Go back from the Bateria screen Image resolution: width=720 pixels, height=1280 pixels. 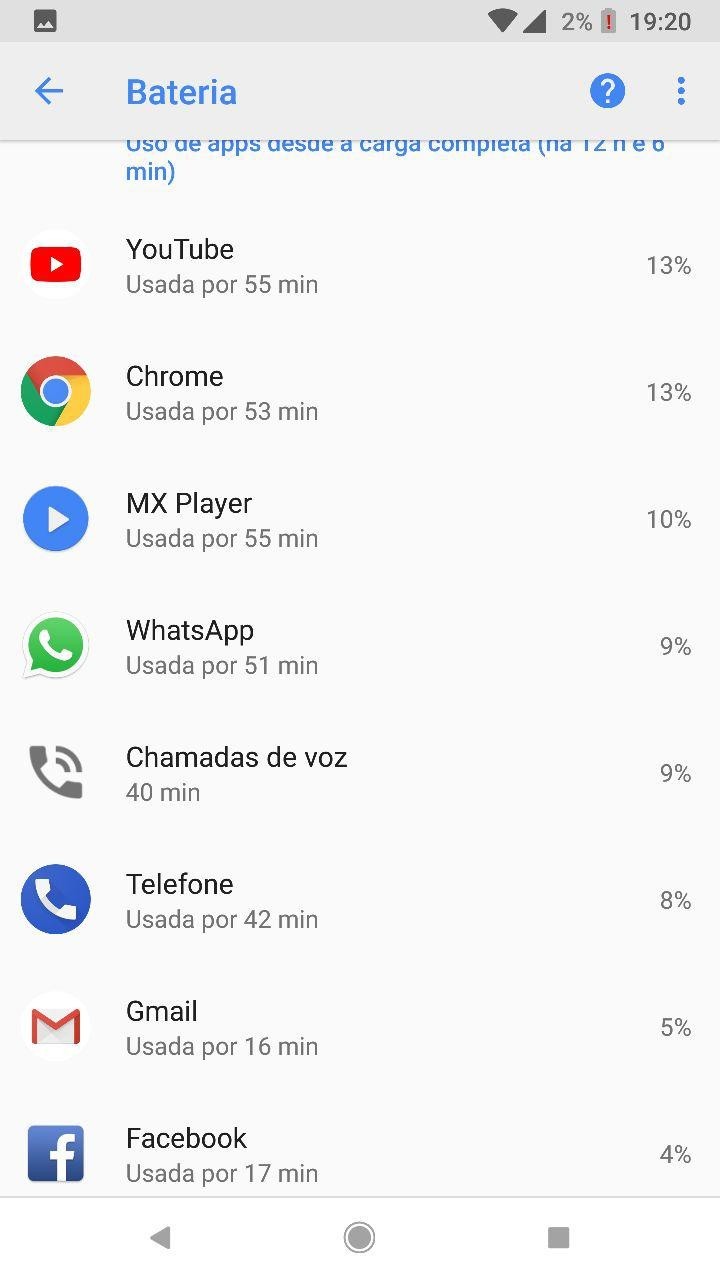(49, 92)
